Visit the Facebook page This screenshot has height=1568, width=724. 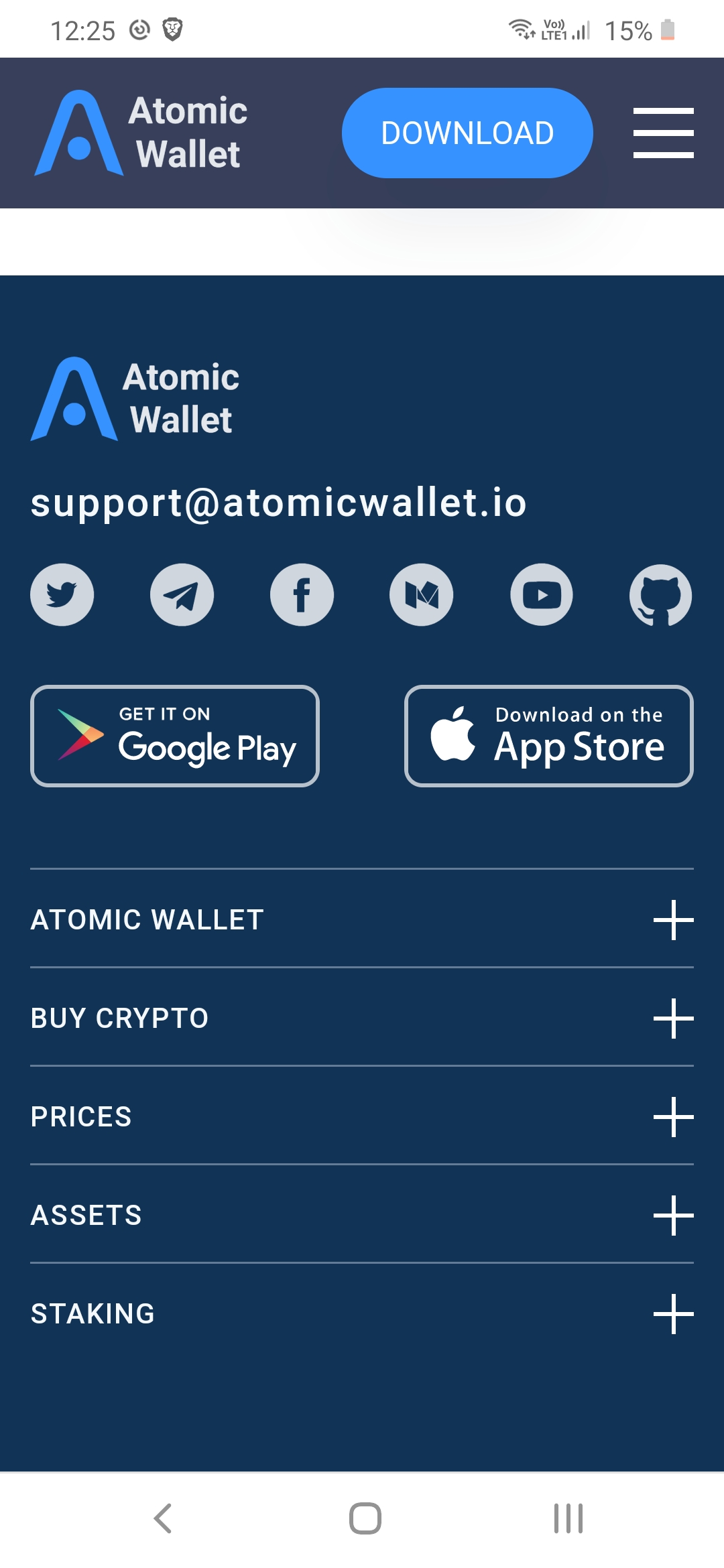point(302,594)
